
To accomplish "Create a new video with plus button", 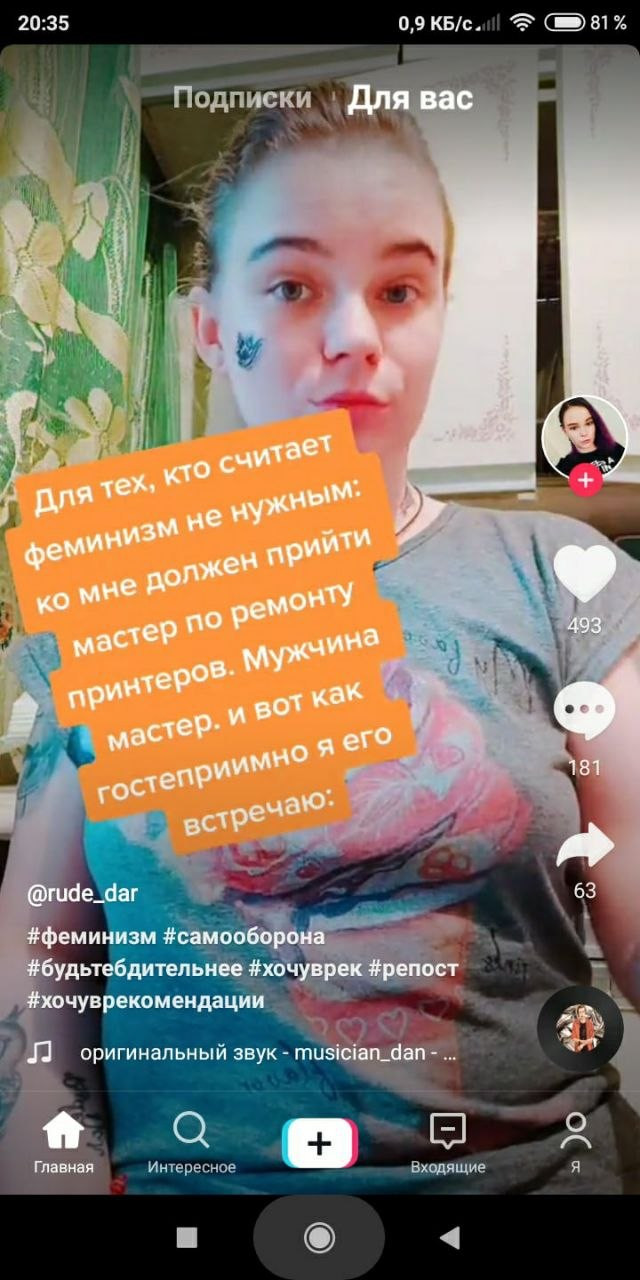I will coord(319,1143).
